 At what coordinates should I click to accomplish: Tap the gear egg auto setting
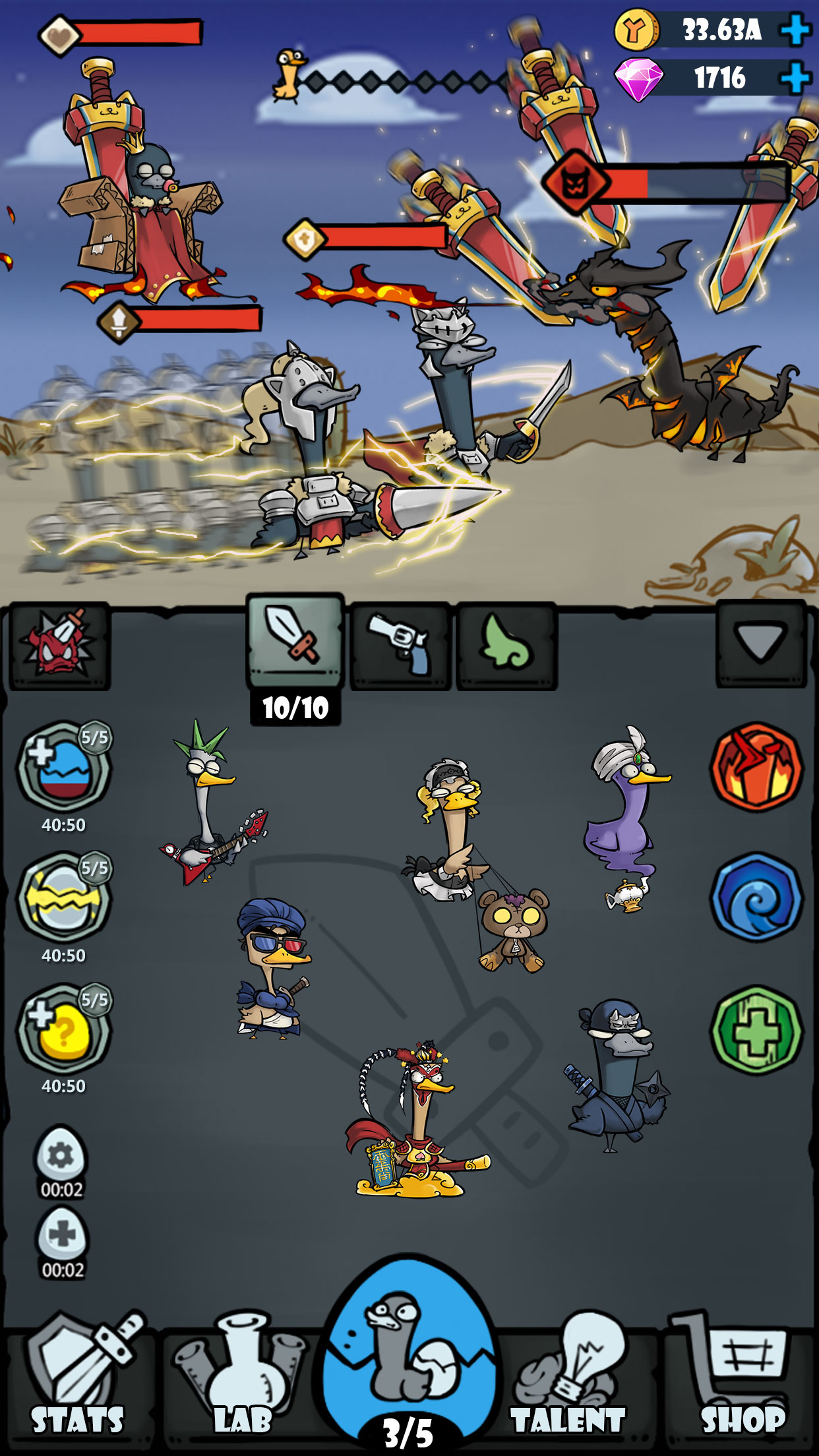(61, 1155)
